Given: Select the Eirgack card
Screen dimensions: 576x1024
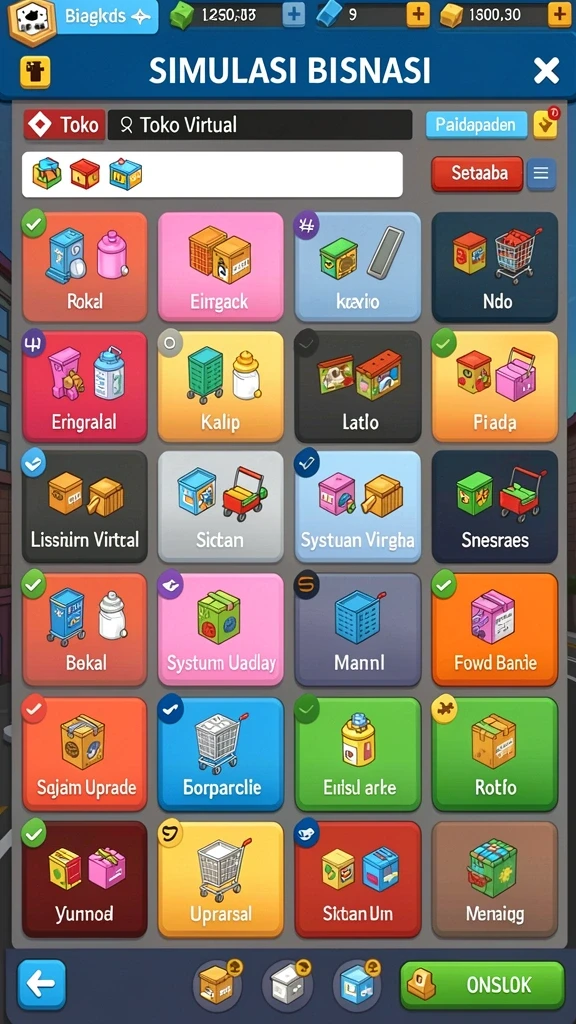Looking at the screenshot, I should tap(221, 266).
